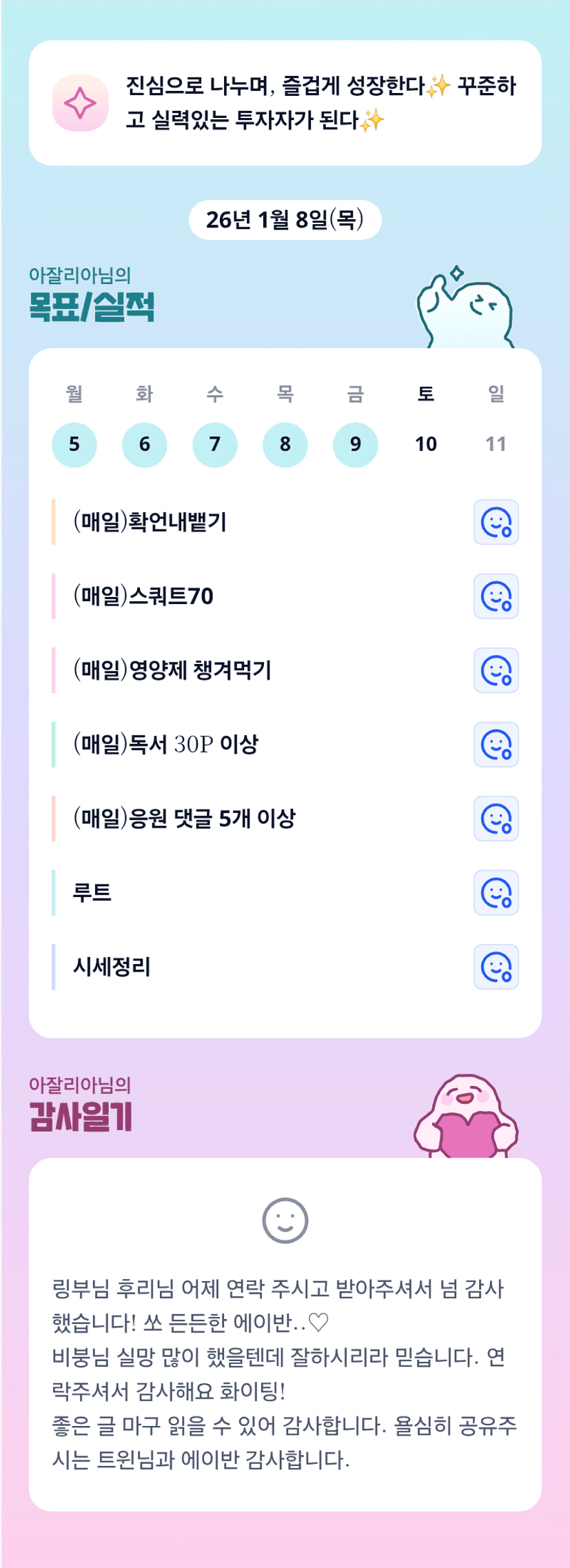Screen dimensions: 570x1568
Task: Select Wednesday the 7th
Action: tap(215, 445)
